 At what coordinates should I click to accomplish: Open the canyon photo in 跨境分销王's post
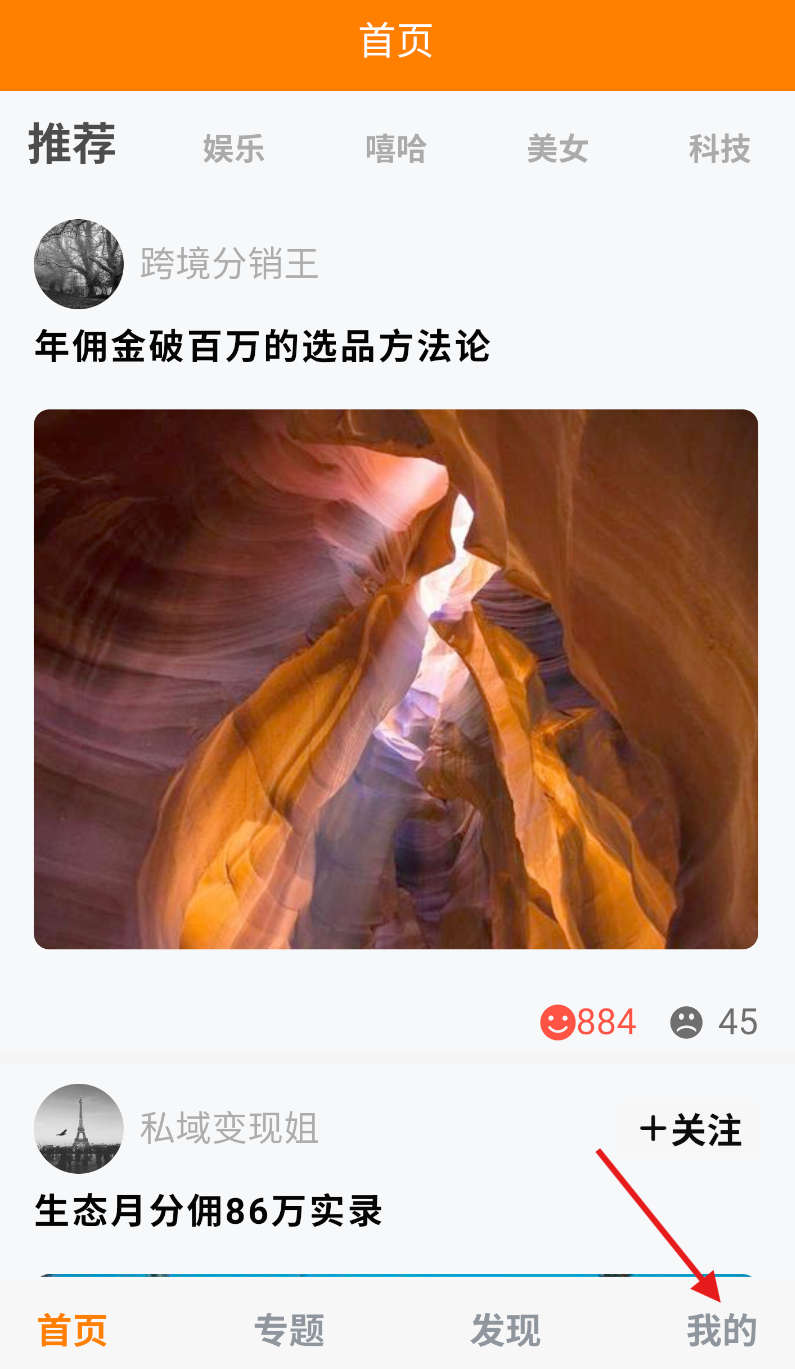pyautogui.click(x=396, y=679)
